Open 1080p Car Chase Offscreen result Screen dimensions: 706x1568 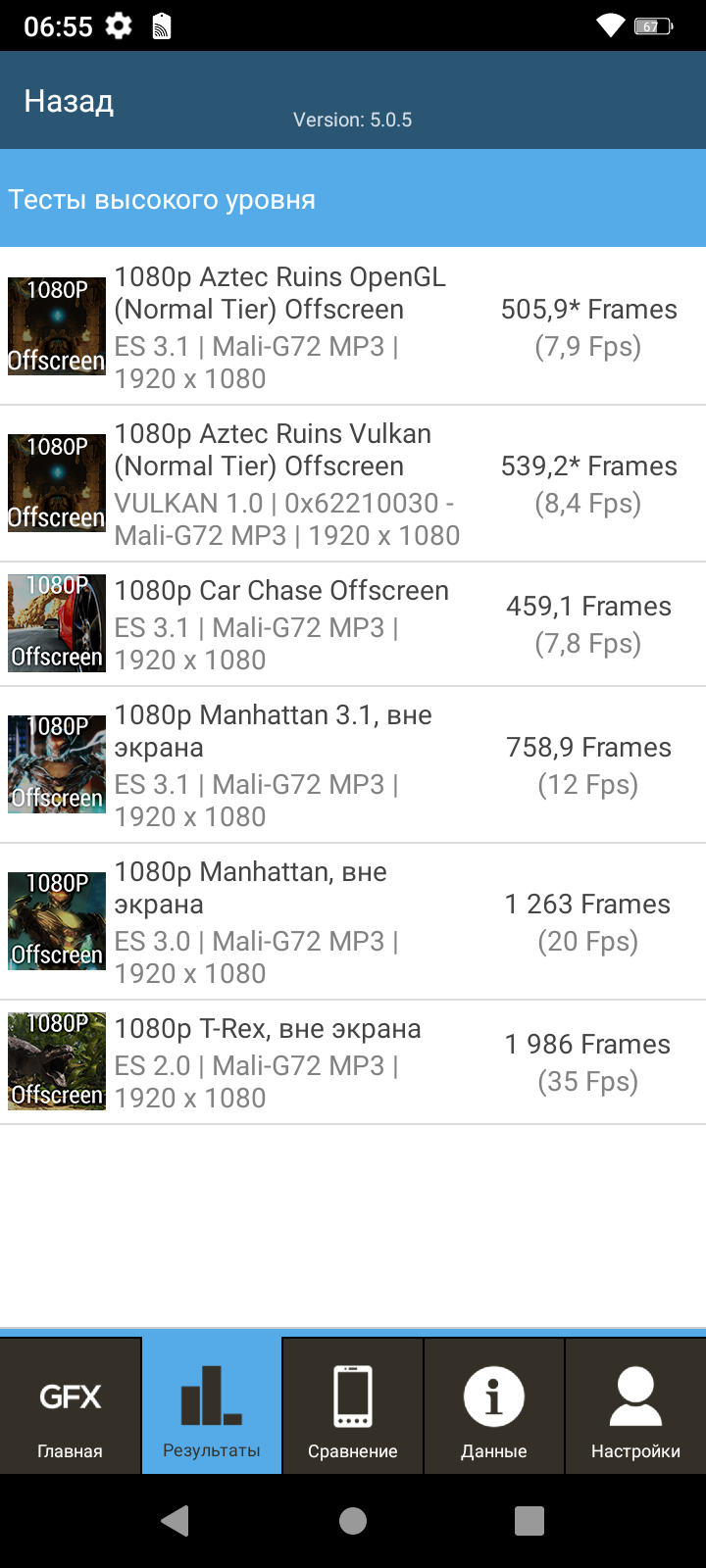point(353,624)
